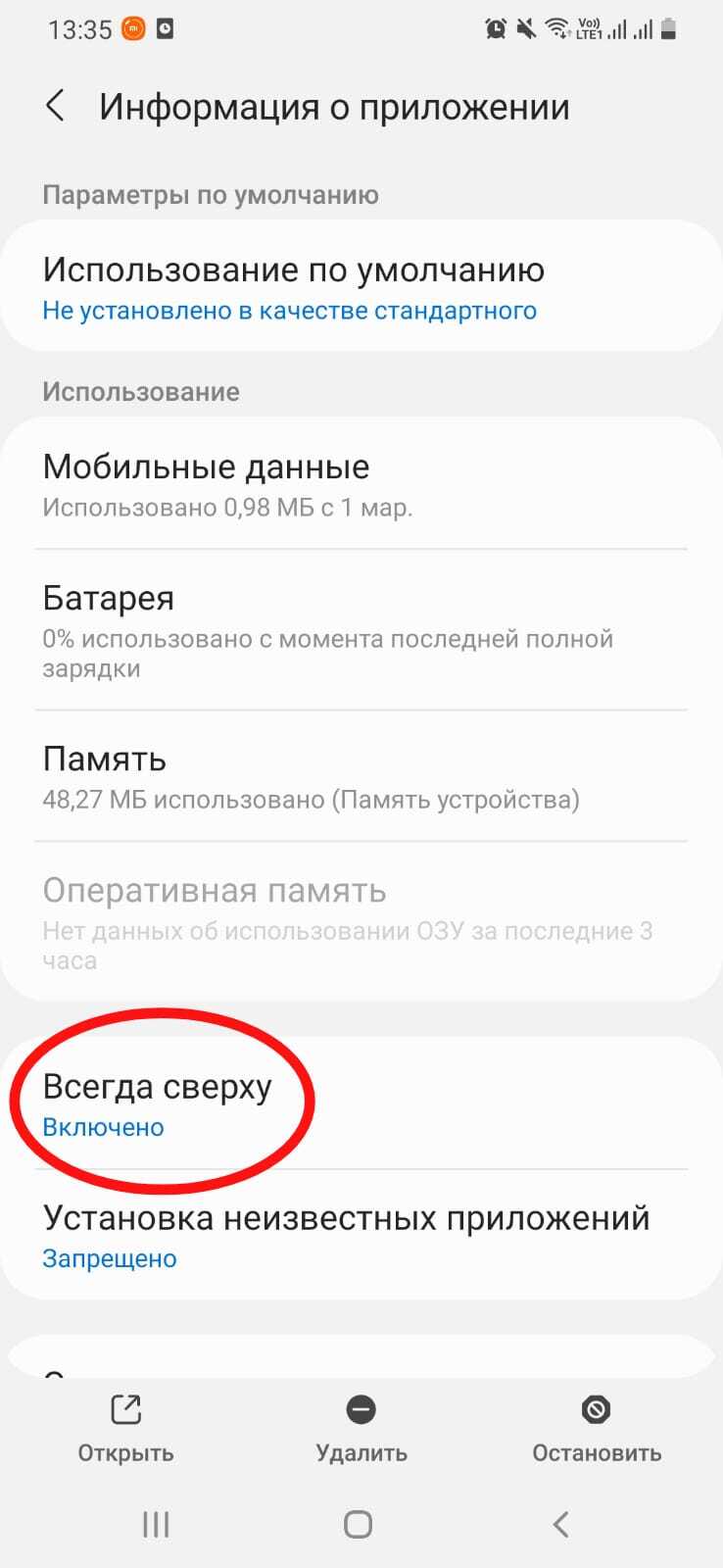723x1568 pixels.
Task: Go back from app information screen
Action: coord(56,106)
